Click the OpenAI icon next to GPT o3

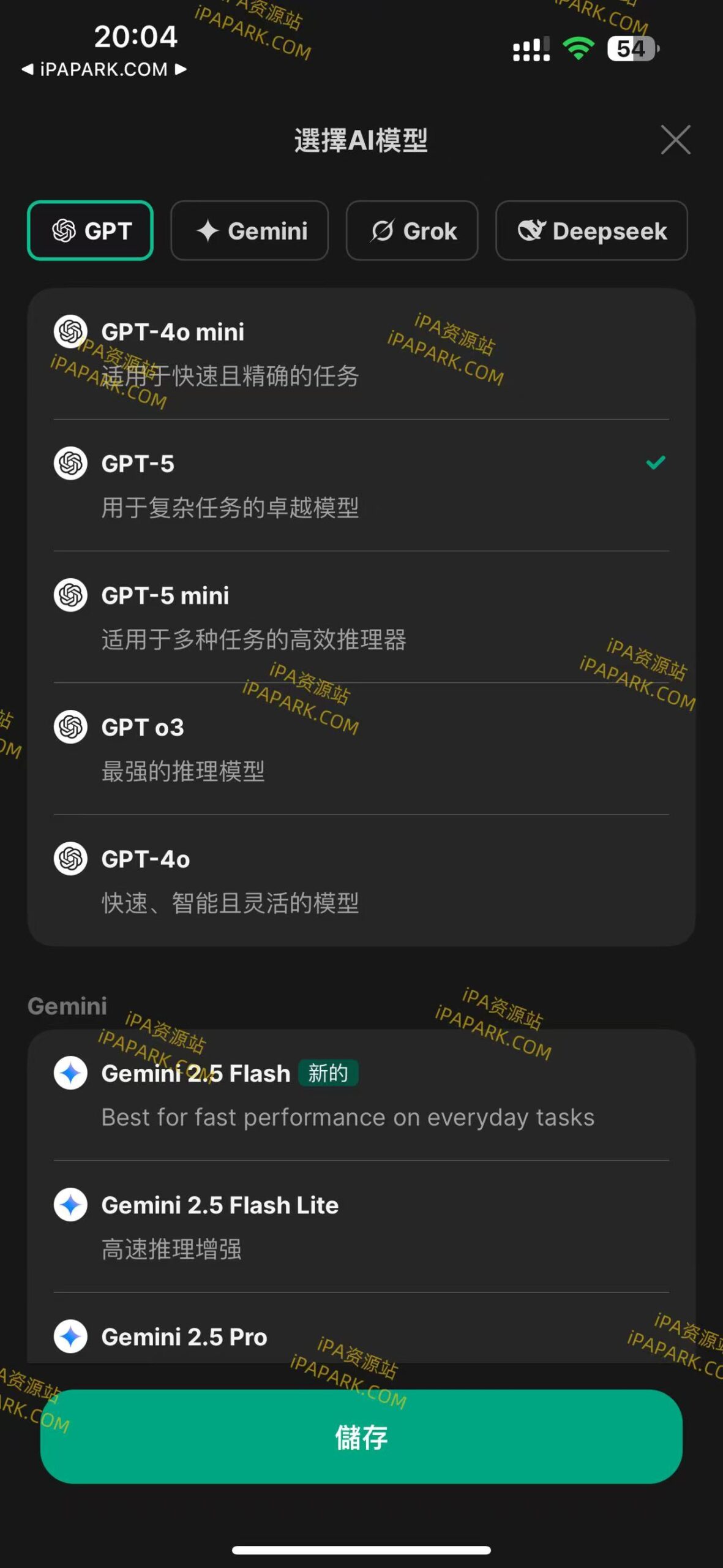(x=70, y=727)
